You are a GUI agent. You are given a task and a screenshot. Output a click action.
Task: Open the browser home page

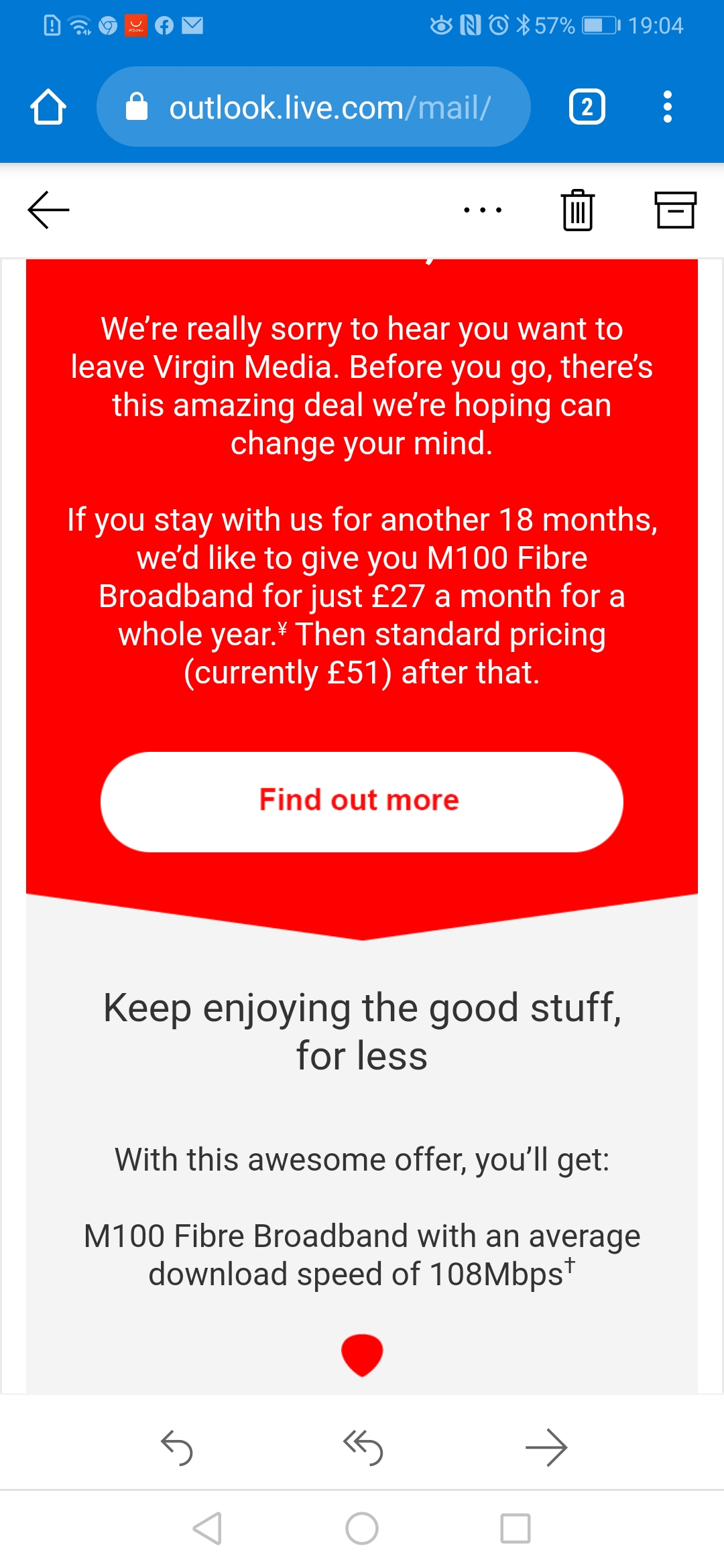click(x=48, y=107)
